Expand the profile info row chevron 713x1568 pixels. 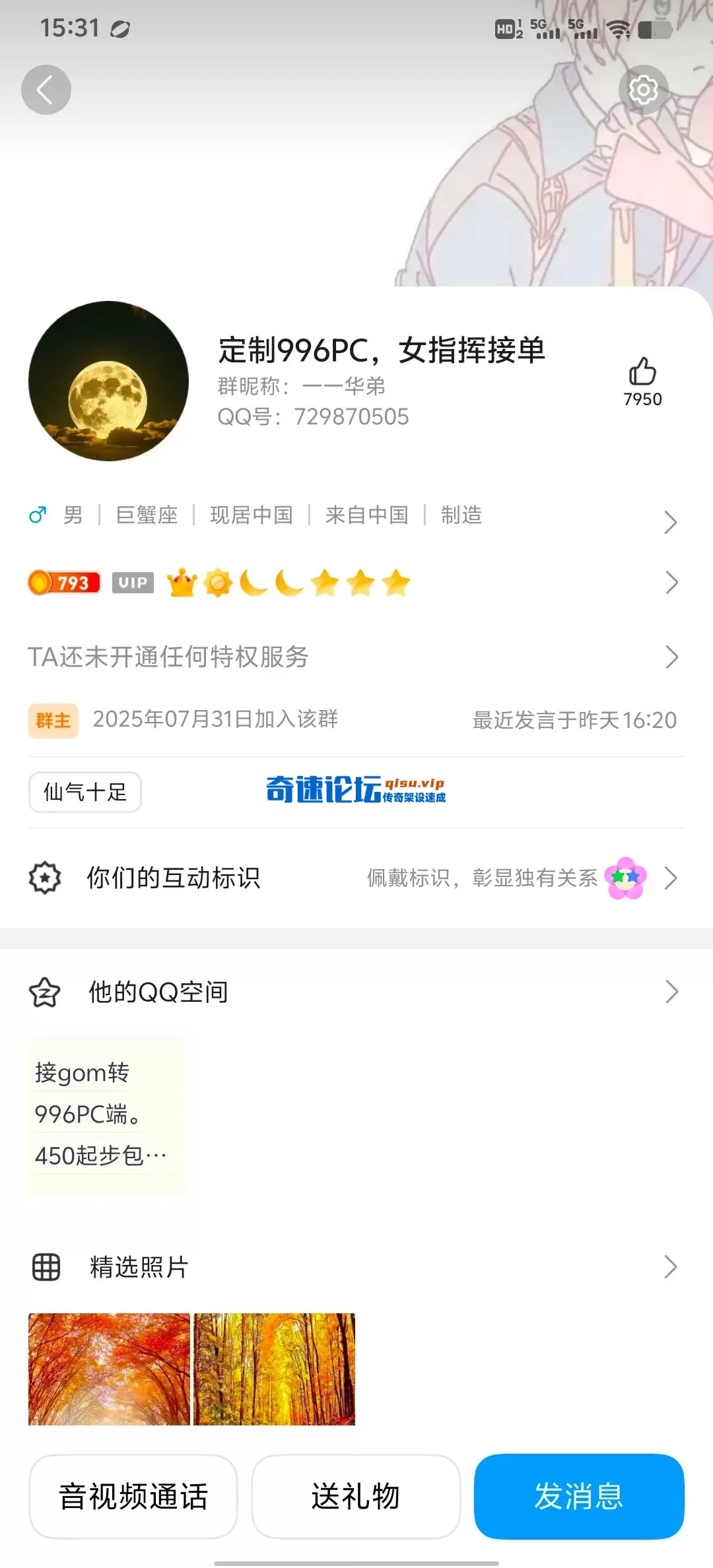671,522
